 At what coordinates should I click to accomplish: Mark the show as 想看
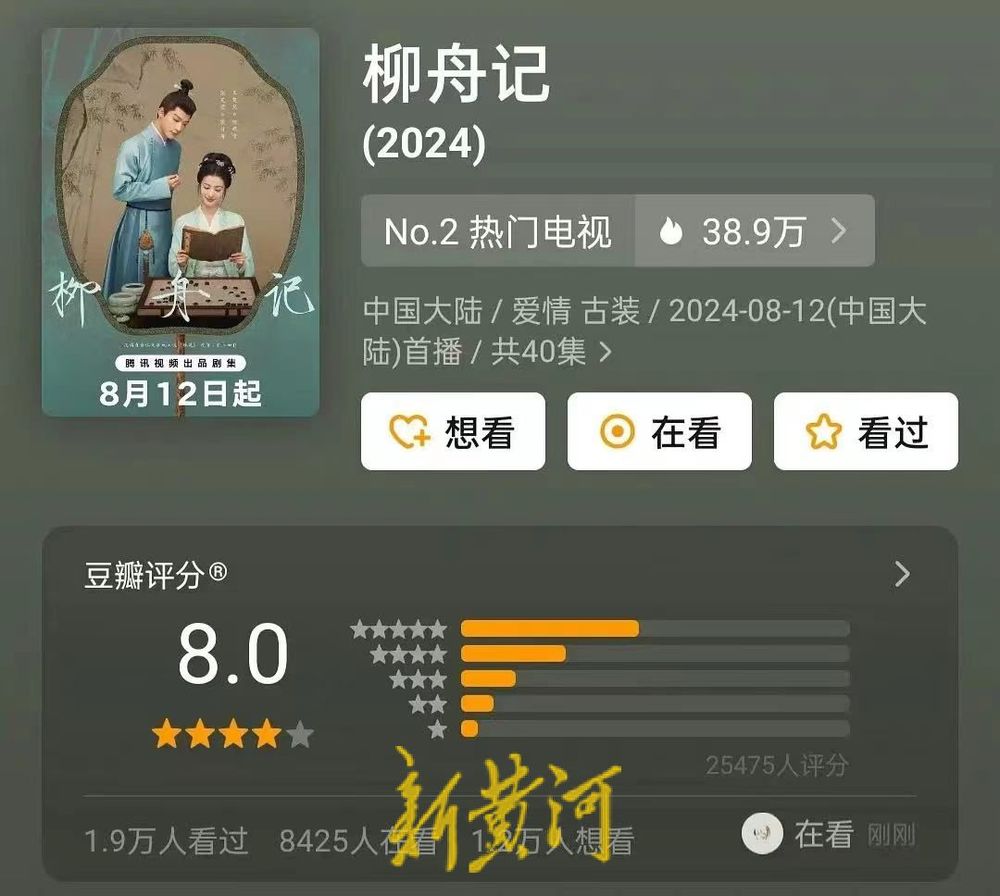coord(453,432)
